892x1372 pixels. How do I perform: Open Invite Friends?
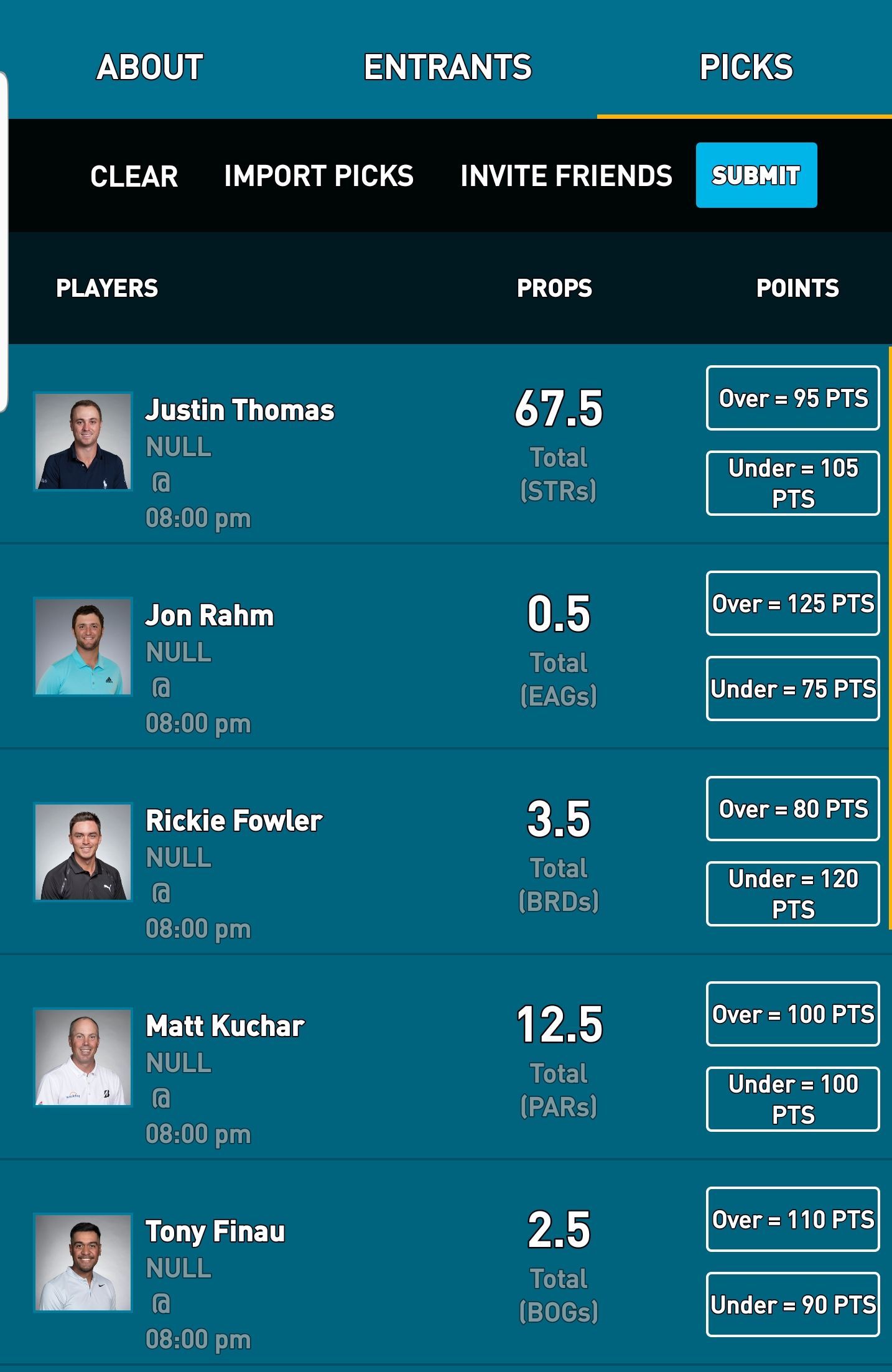pyautogui.click(x=566, y=176)
